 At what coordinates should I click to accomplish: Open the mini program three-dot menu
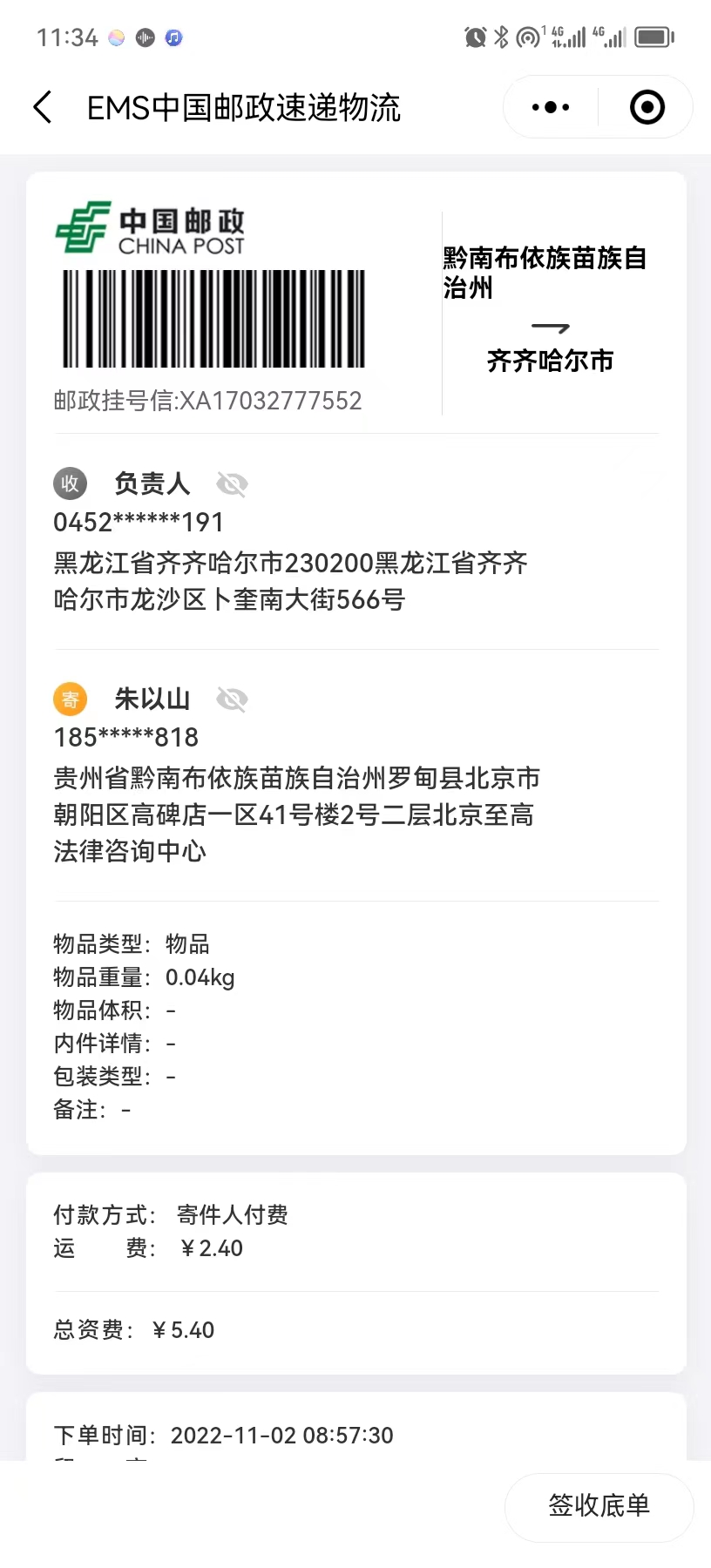(551, 108)
